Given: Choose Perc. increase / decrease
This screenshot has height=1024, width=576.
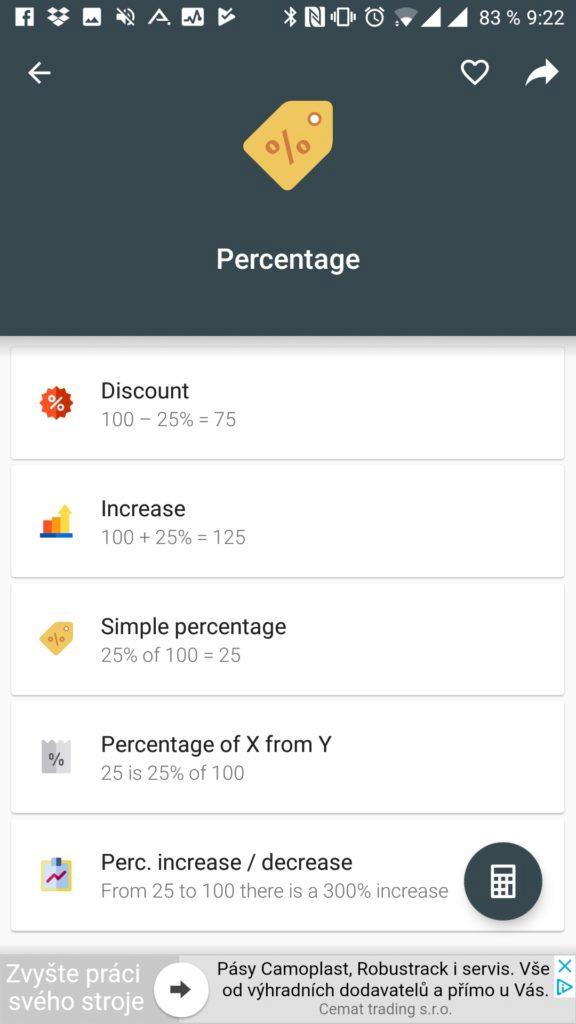Looking at the screenshot, I should point(287,875).
